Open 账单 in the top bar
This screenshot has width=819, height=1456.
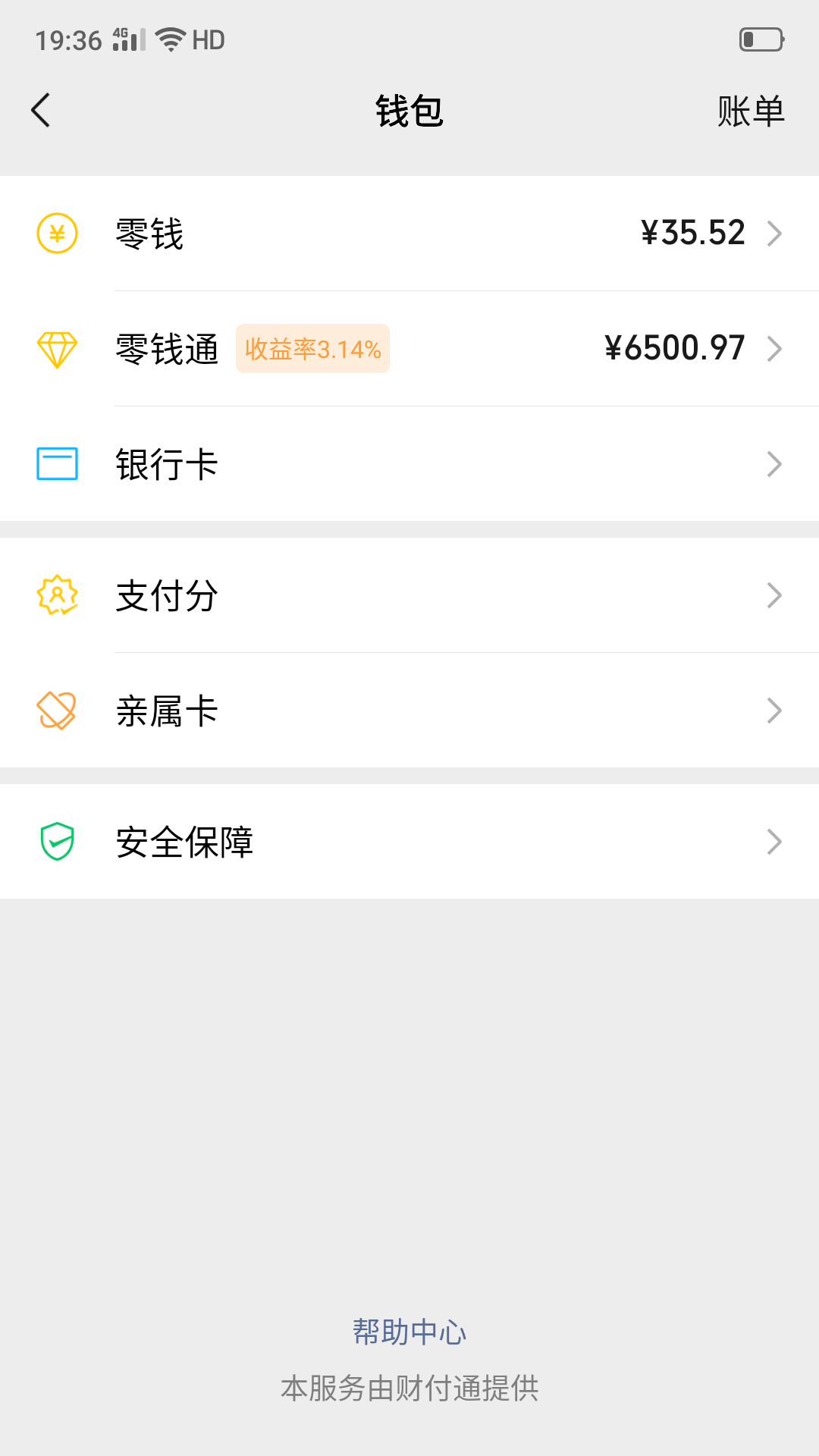(x=751, y=111)
